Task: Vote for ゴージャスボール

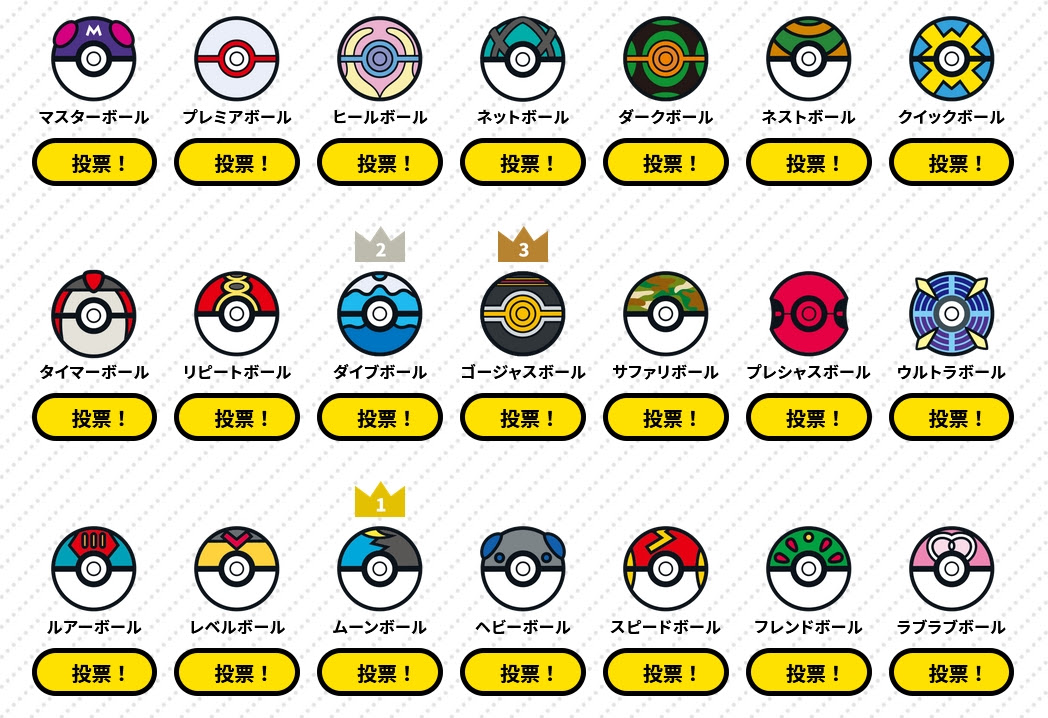Action: click(523, 418)
